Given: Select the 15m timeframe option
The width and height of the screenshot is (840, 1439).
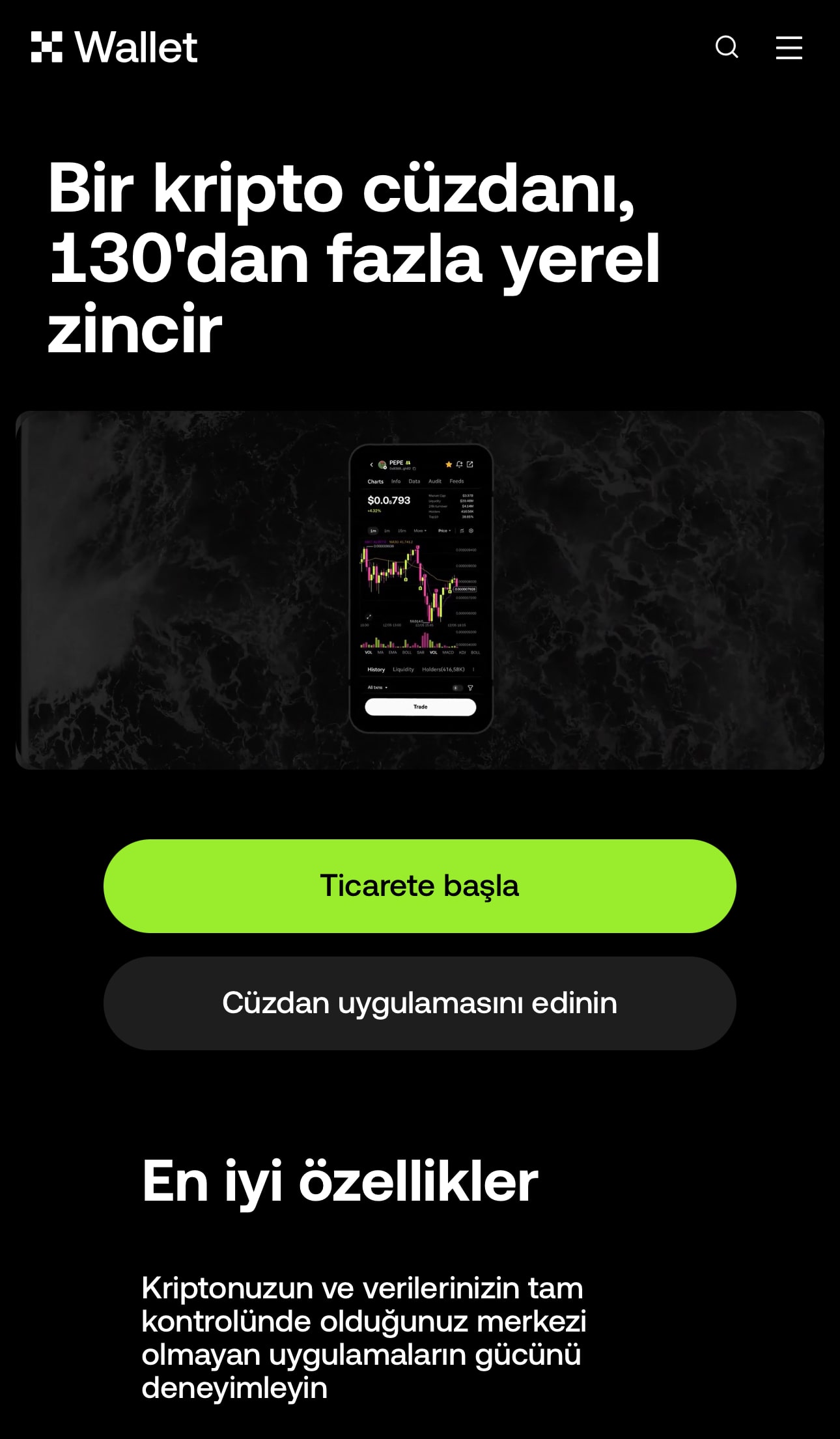Looking at the screenshot, I should click(x=402, y=531).
